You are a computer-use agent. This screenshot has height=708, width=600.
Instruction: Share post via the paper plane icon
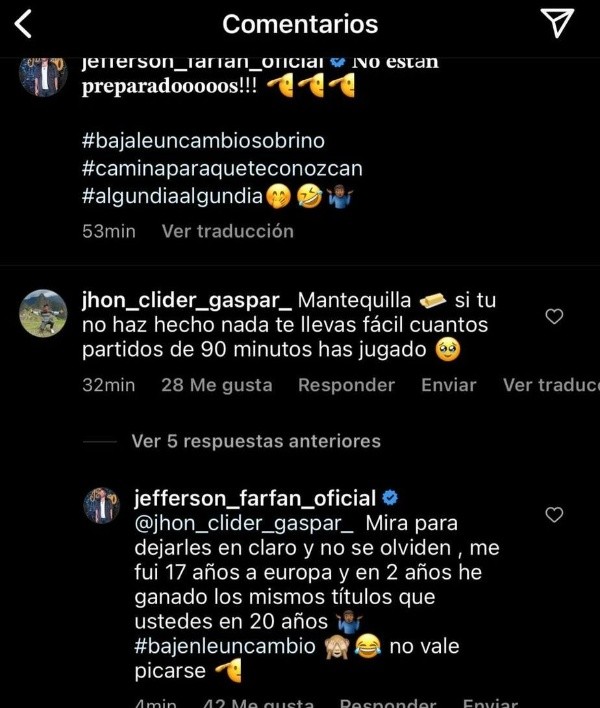556,23
